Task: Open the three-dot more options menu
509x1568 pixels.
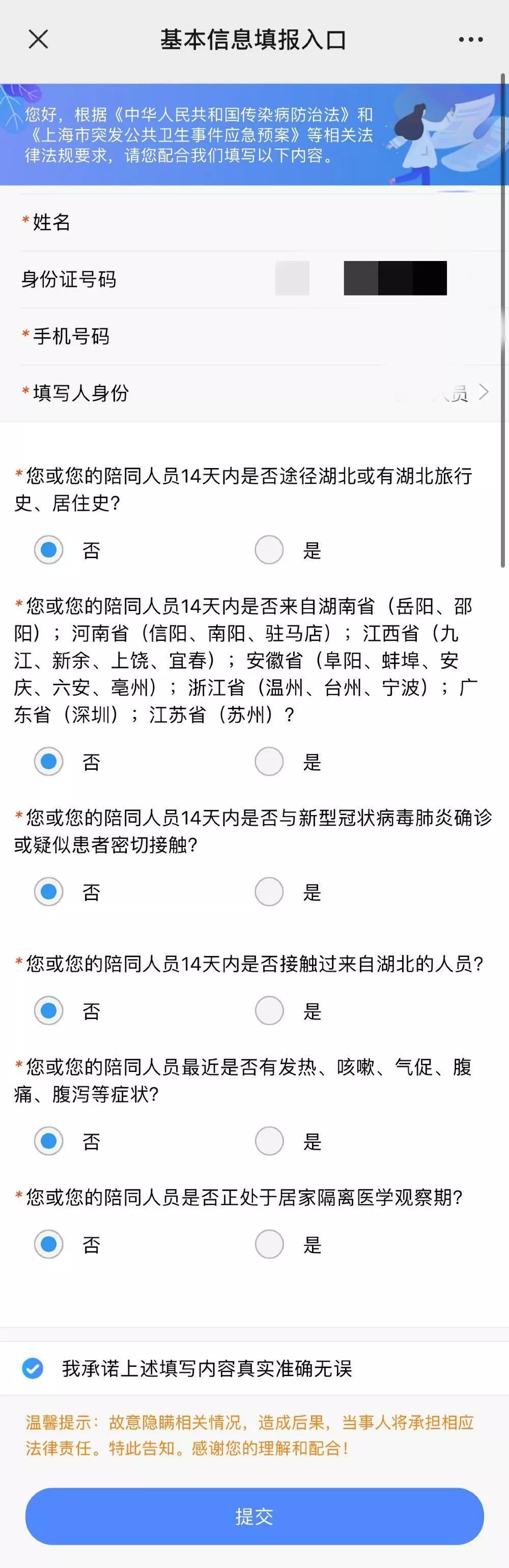Action: click(x=470, y=40)
